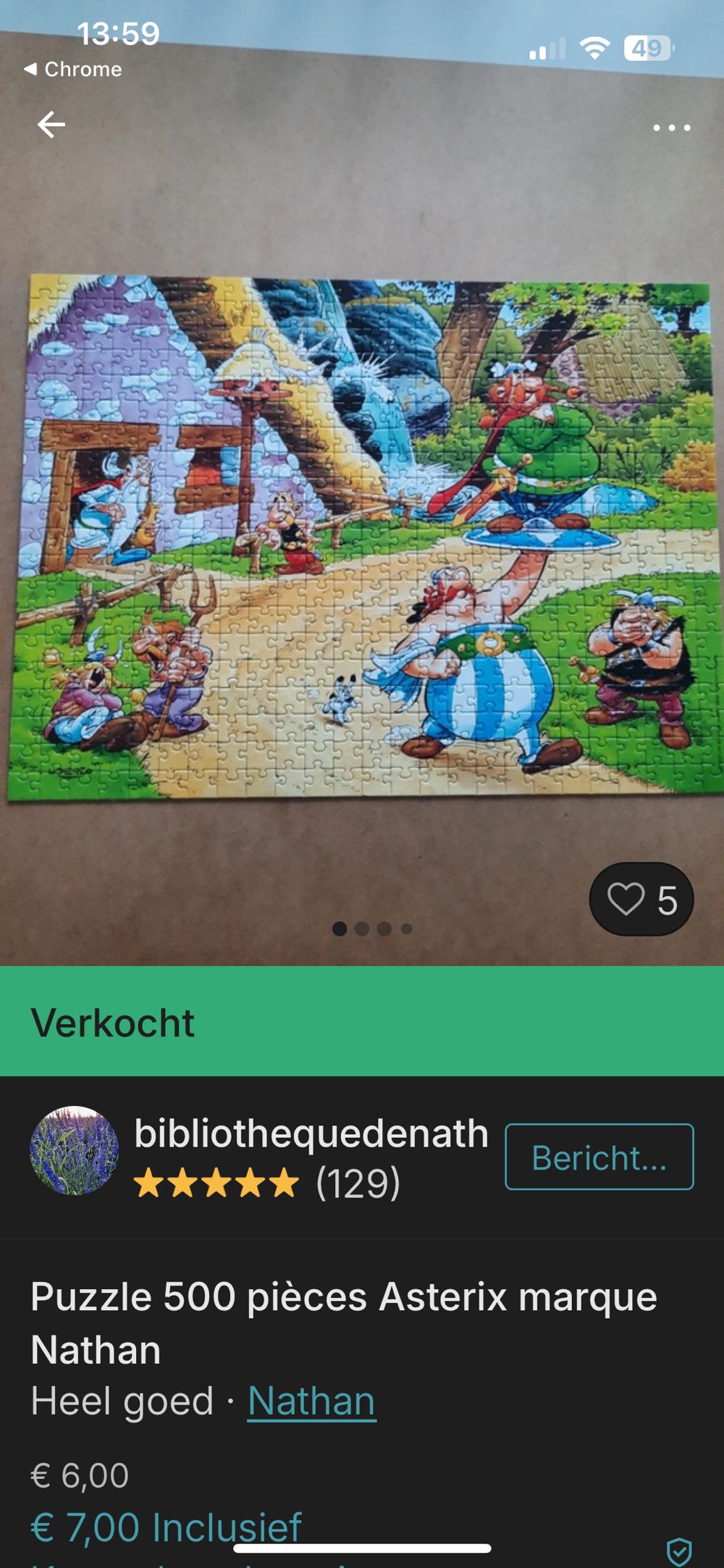This screenshot has height=1568, width=724.
Task: Open the Nathan brand link
Action: 310,1401
